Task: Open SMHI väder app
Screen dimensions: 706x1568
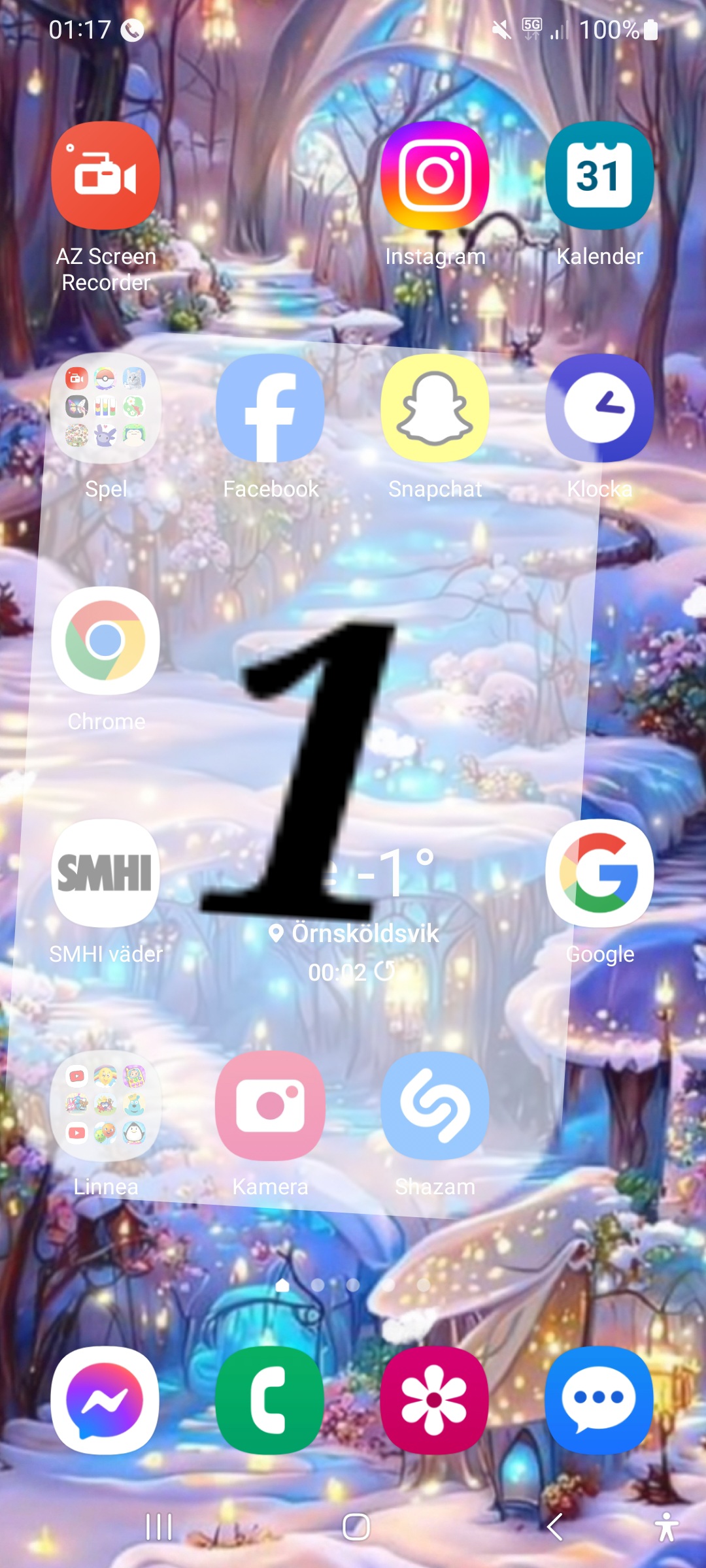Action: point(105,873)
